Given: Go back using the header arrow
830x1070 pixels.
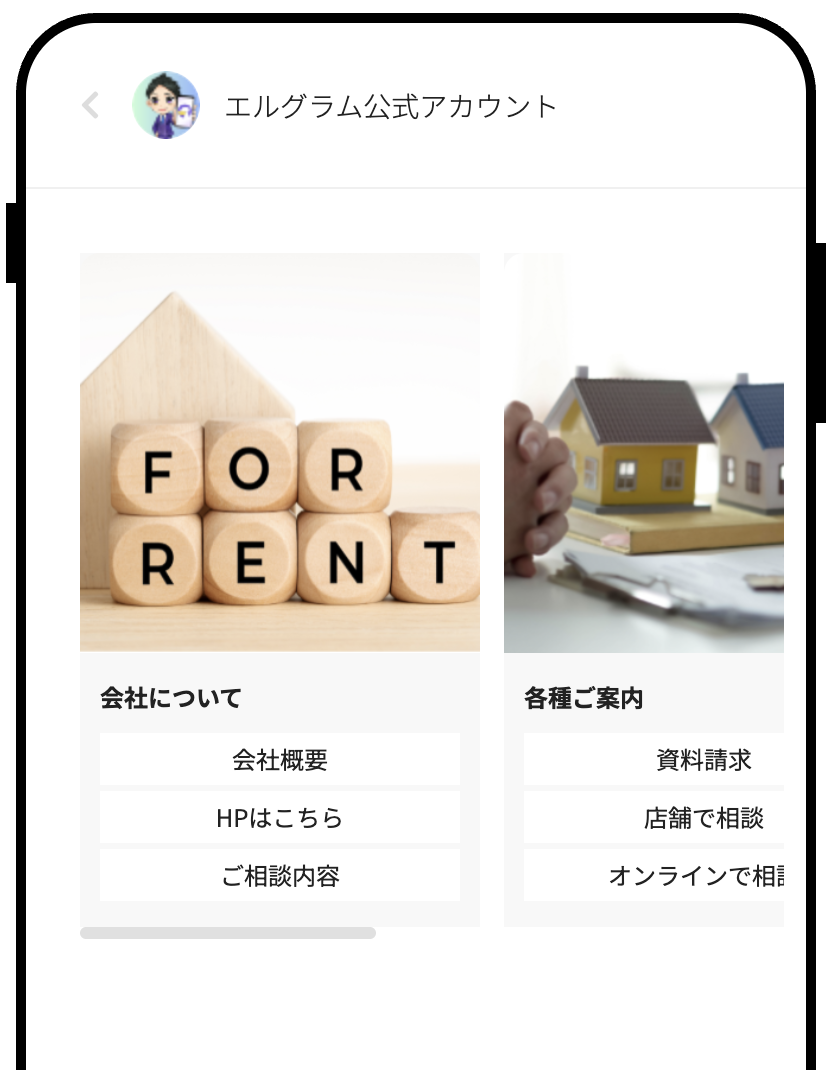Looking at the screenshot, I should (90, 105).
